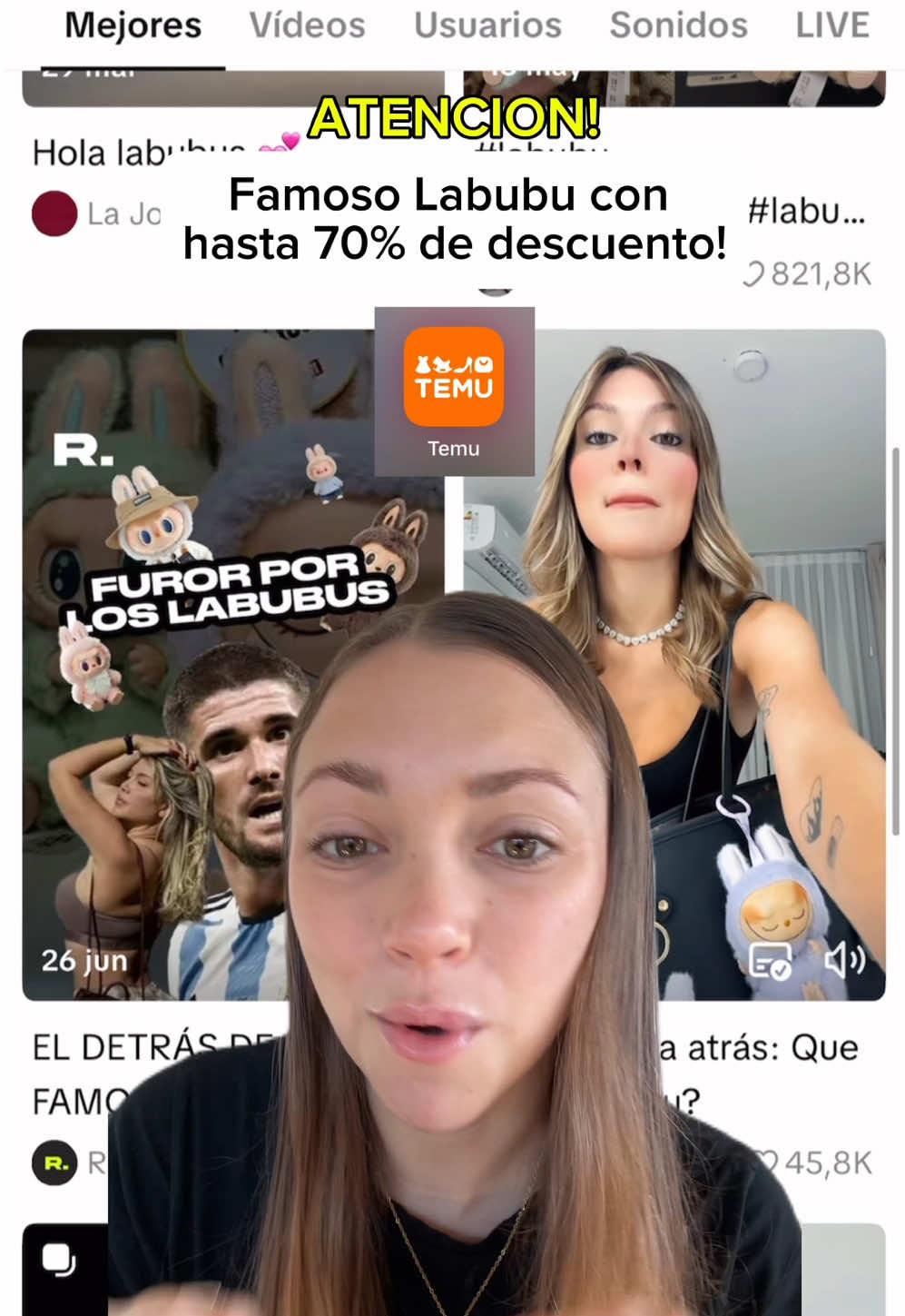
Task: Open La Jo's round profile avatar
Action: 56,213
